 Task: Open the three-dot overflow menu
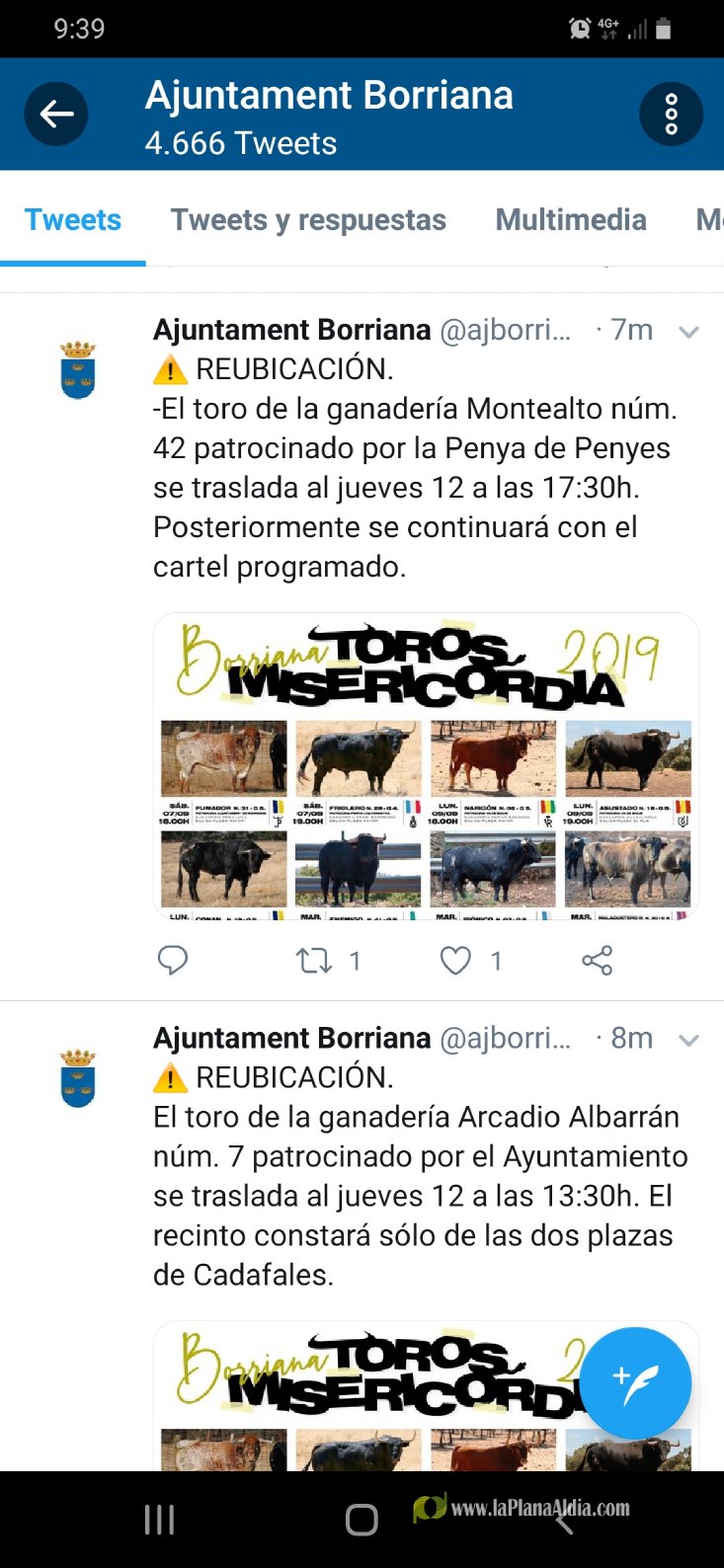[672, 115]
